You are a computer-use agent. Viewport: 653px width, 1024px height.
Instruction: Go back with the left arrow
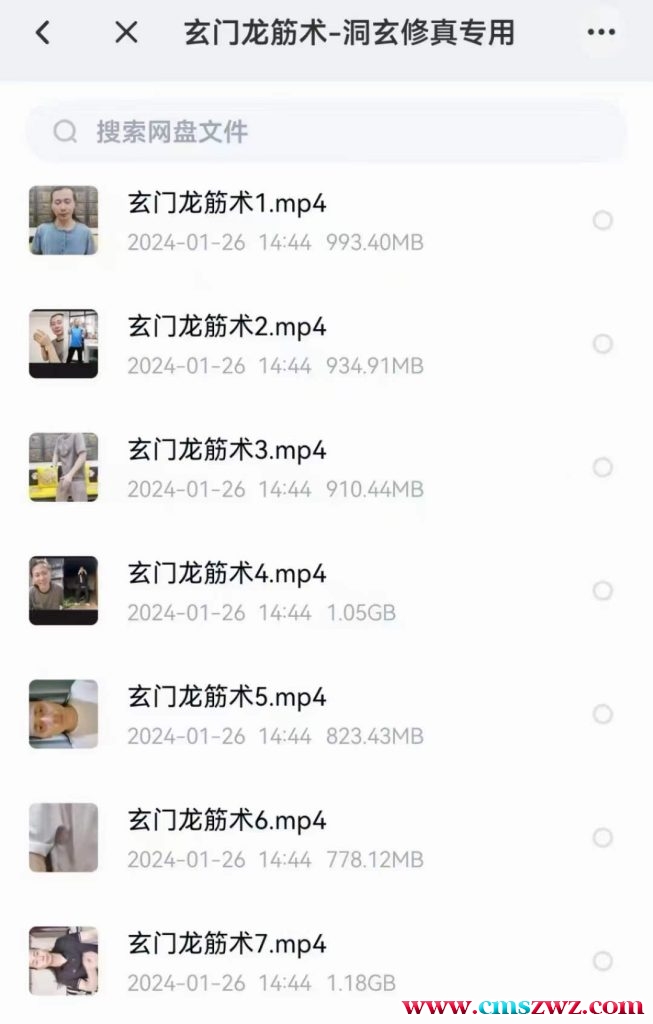[42, 33]
